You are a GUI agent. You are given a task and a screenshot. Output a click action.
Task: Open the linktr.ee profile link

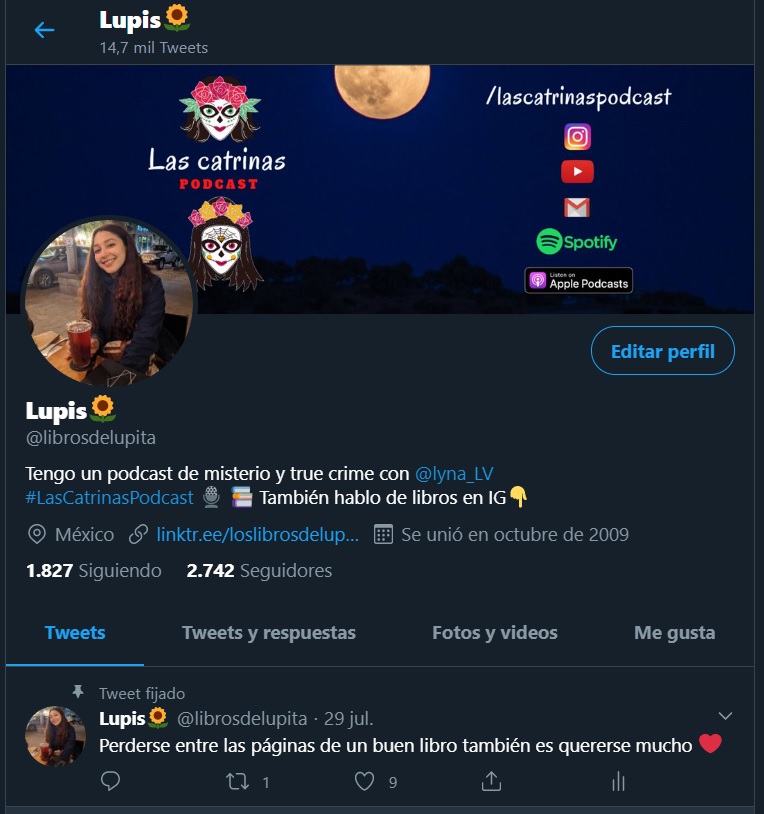pos(257,534)
